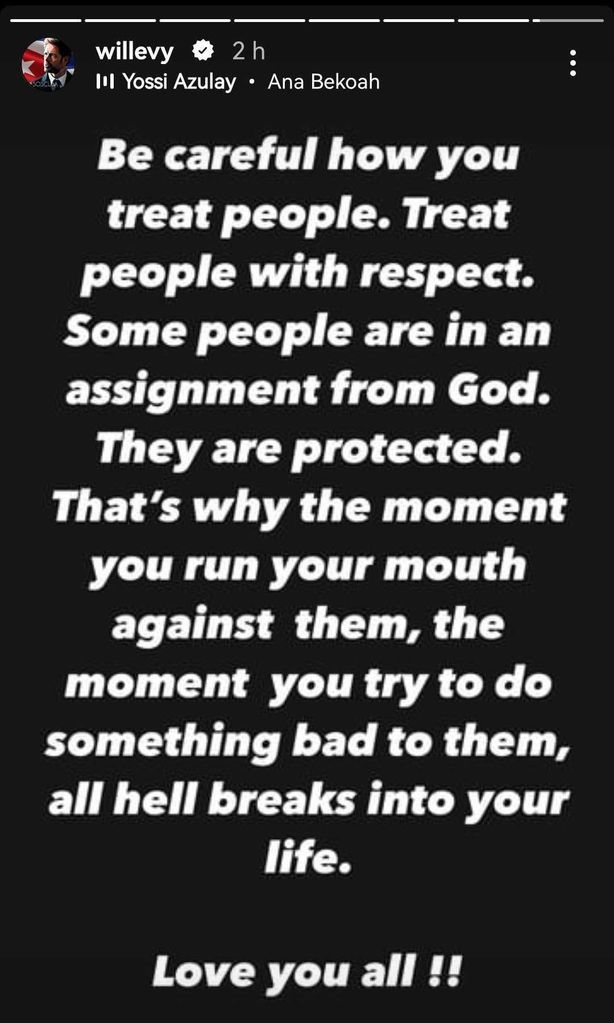
Task: Open the story overflow menu
Action: tap(573, 63)
